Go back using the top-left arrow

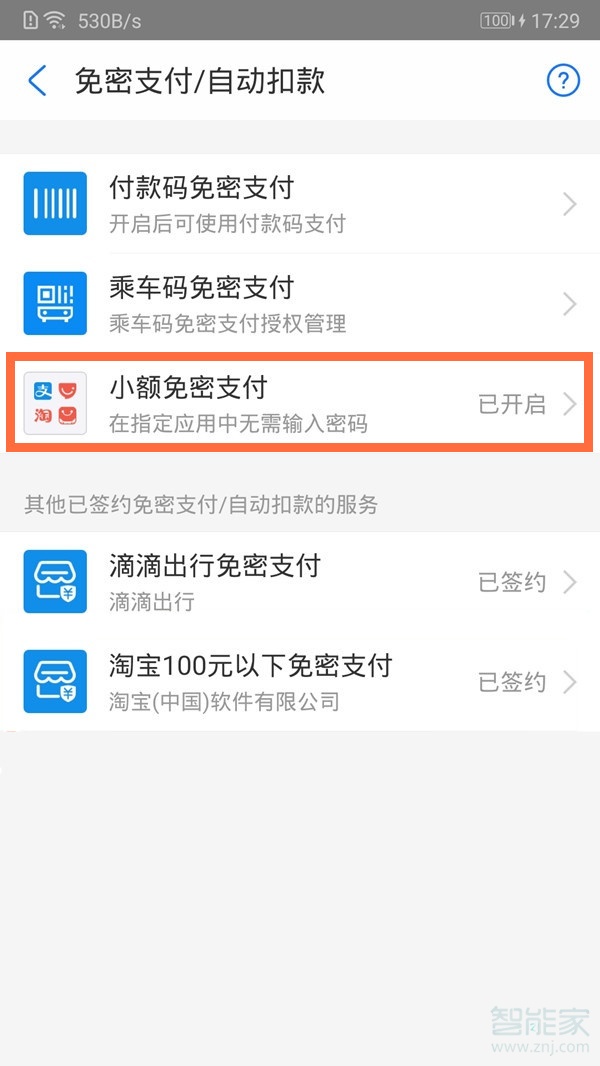(x=37, y=81)
